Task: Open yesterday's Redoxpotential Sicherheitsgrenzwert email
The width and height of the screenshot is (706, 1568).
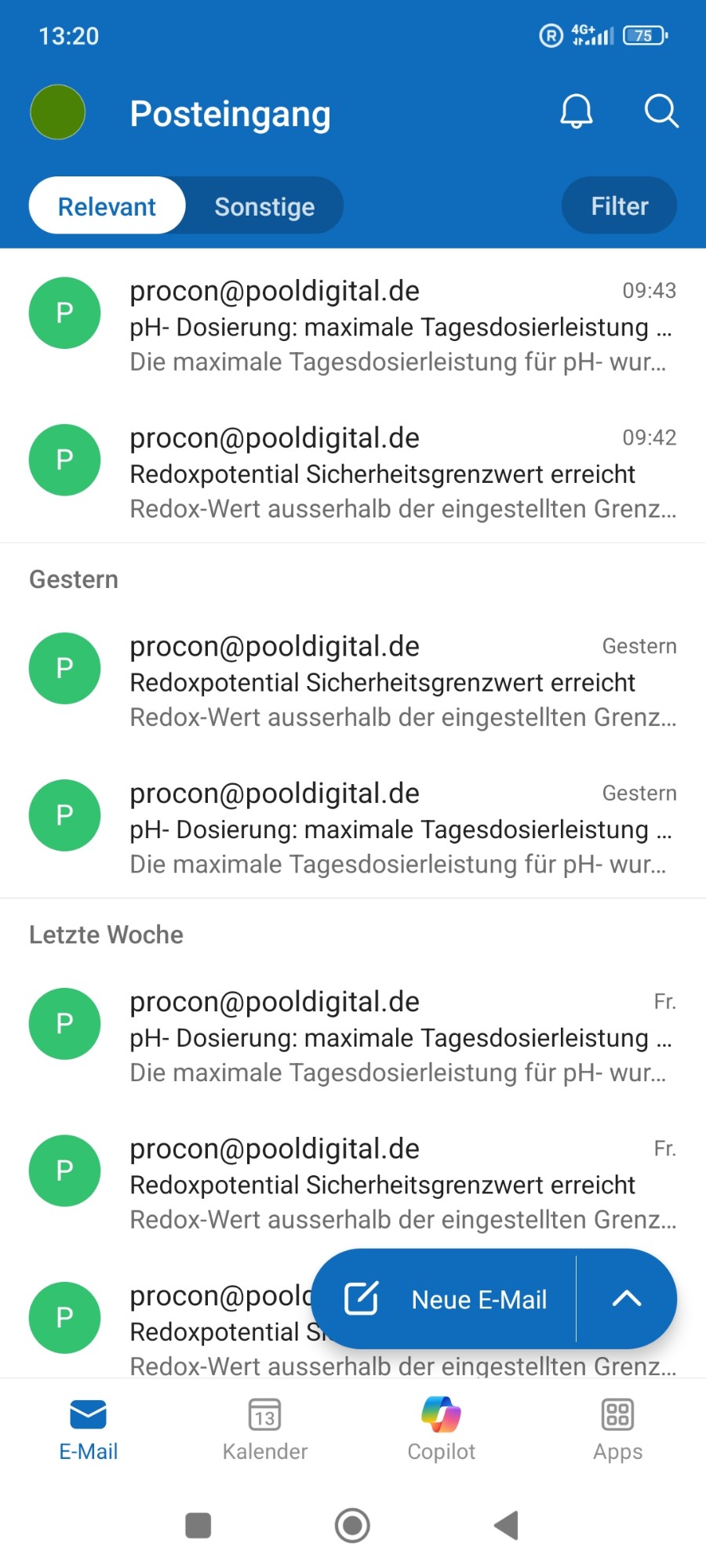Action: click(x=353, y=681)
